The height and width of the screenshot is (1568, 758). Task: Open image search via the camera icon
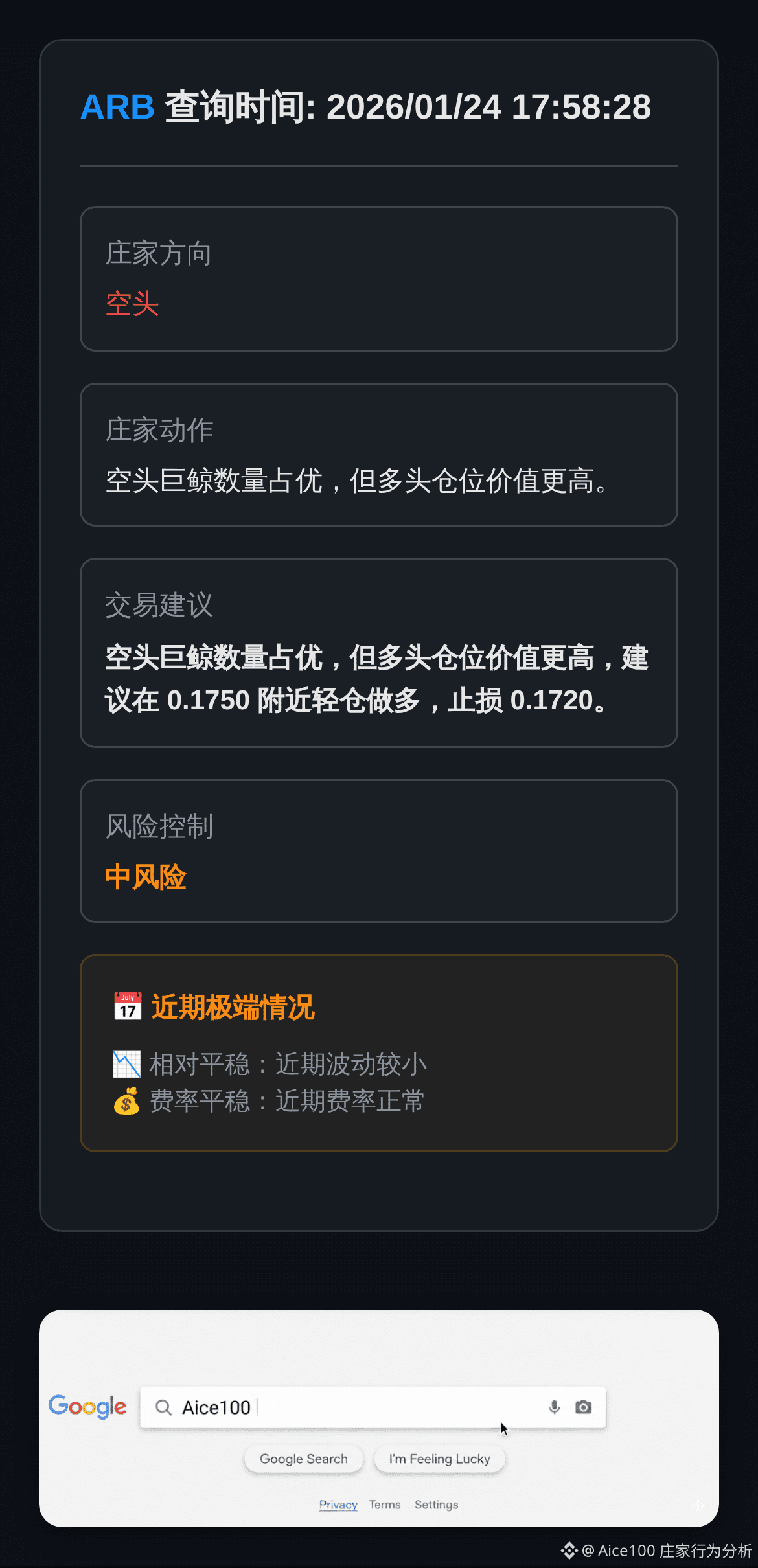click(582, 1407)
